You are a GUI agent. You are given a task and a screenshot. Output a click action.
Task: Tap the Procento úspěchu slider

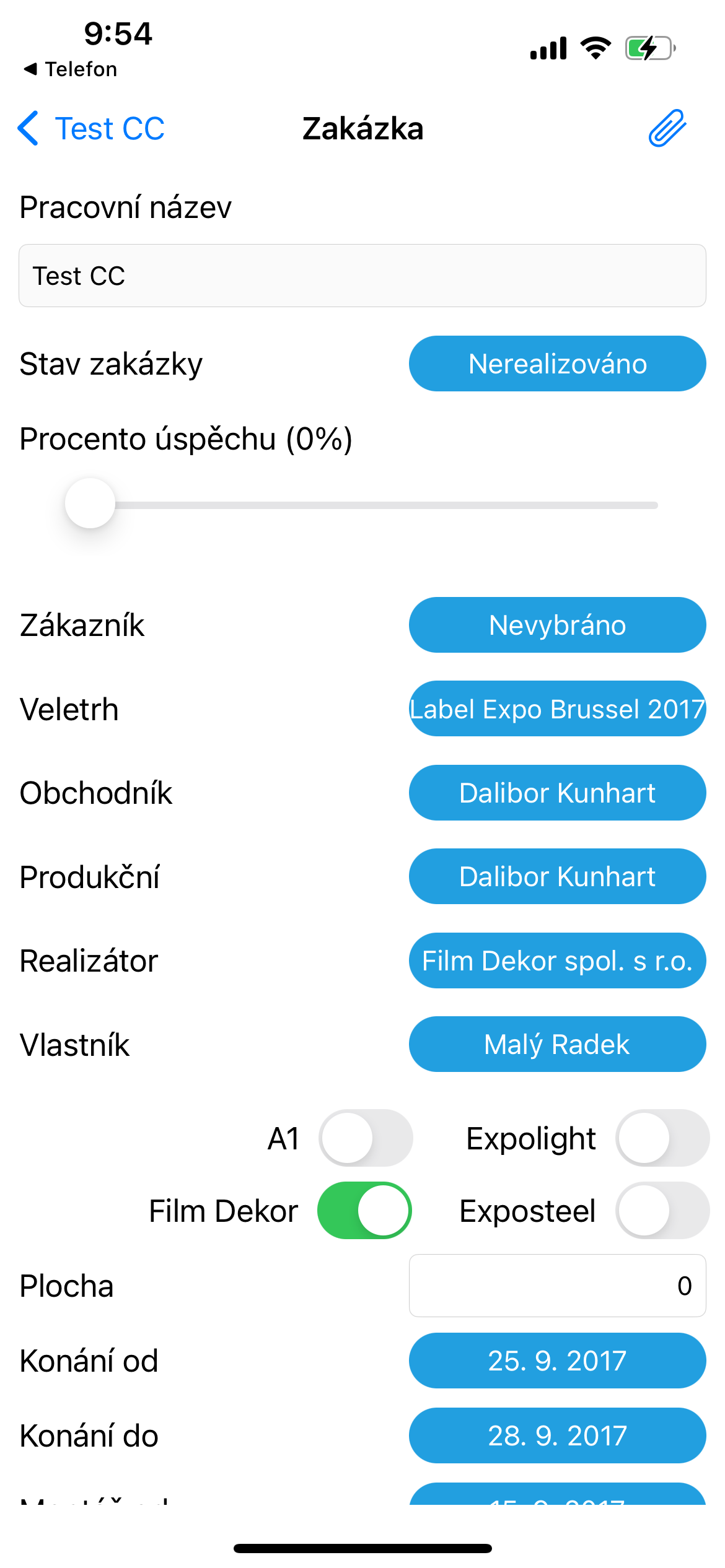pyautogui.click(x=362, y=504)
